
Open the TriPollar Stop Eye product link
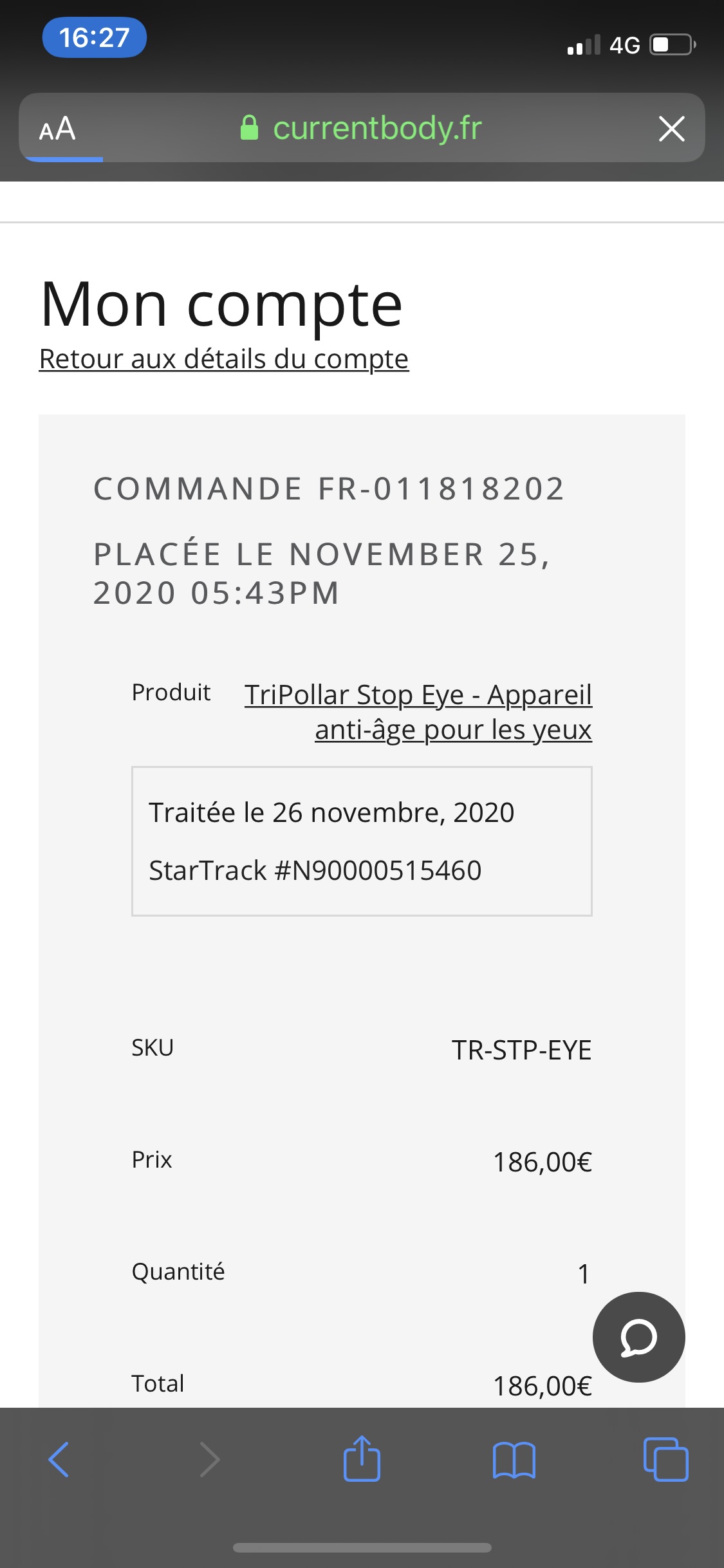(x=418, y=712)
